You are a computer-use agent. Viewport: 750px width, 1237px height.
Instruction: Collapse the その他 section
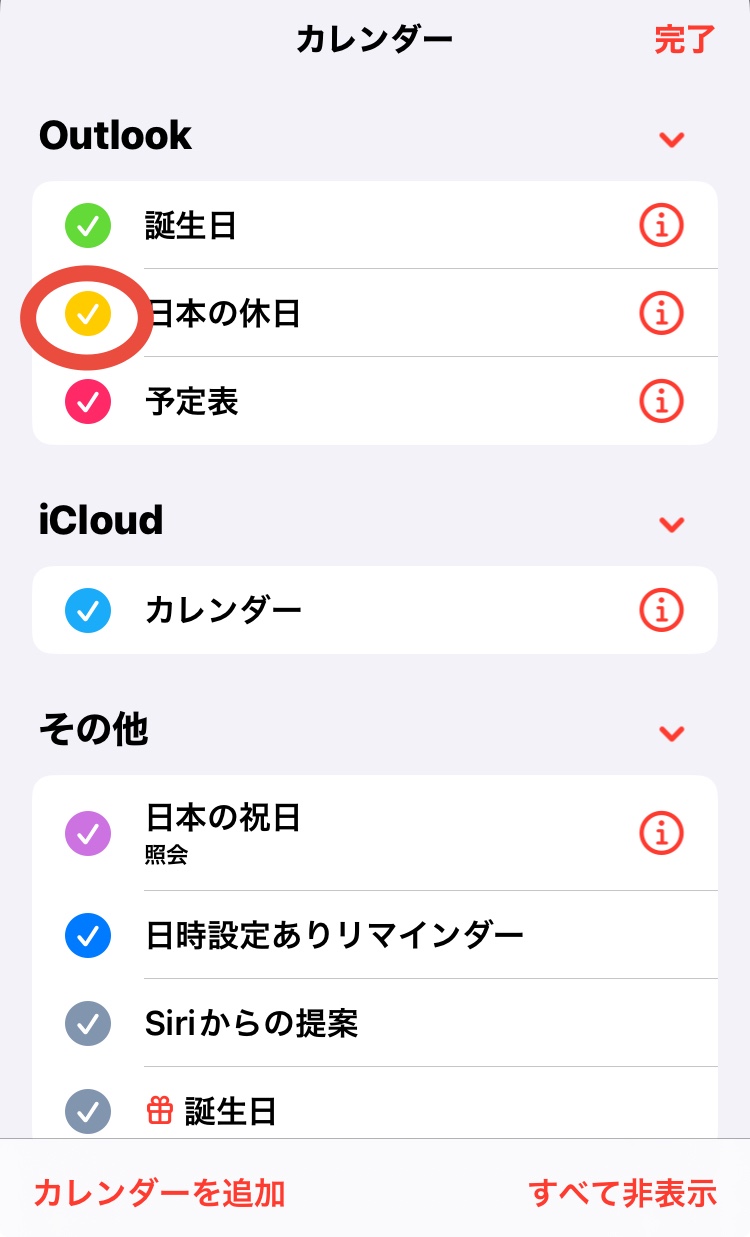[x=672, y=734]
